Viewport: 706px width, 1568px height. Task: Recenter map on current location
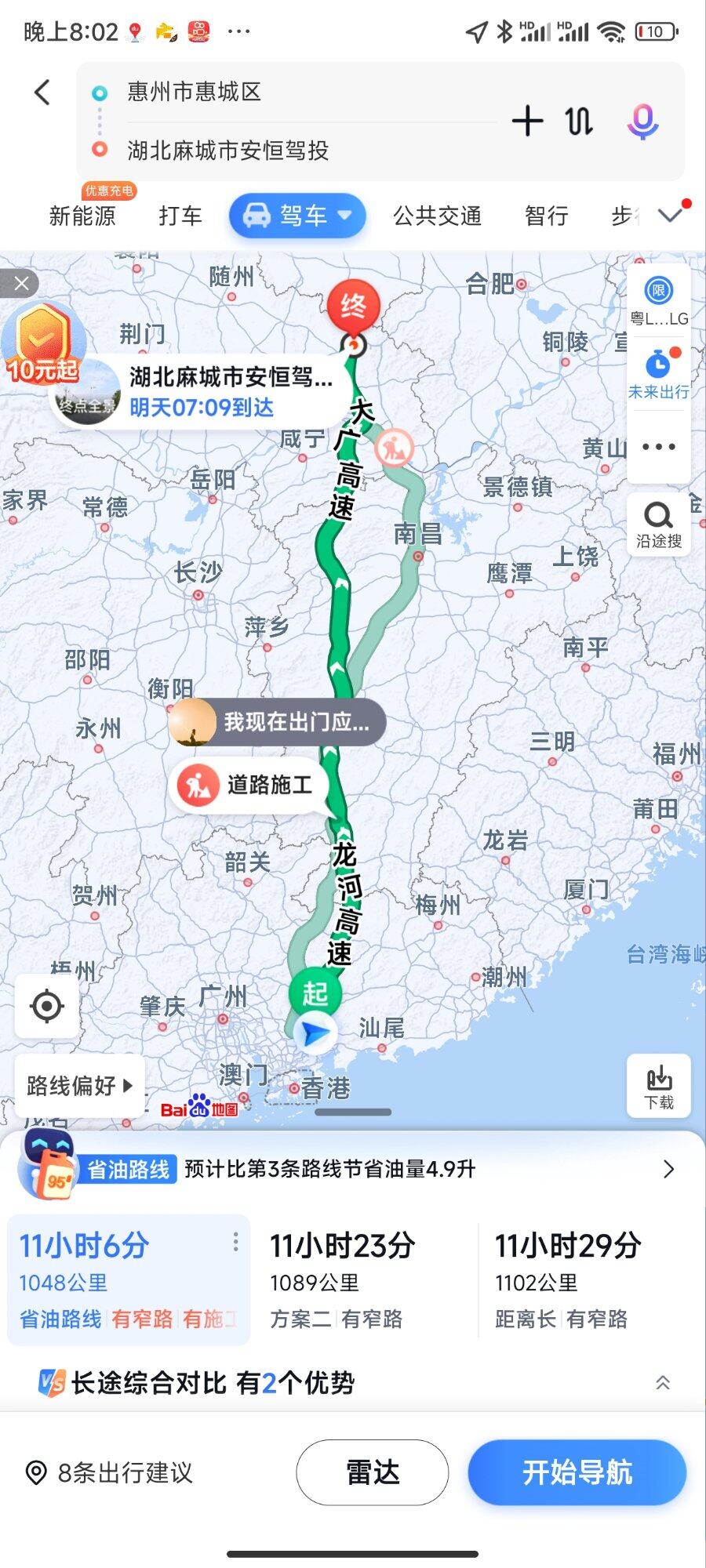click(46, 1006)
